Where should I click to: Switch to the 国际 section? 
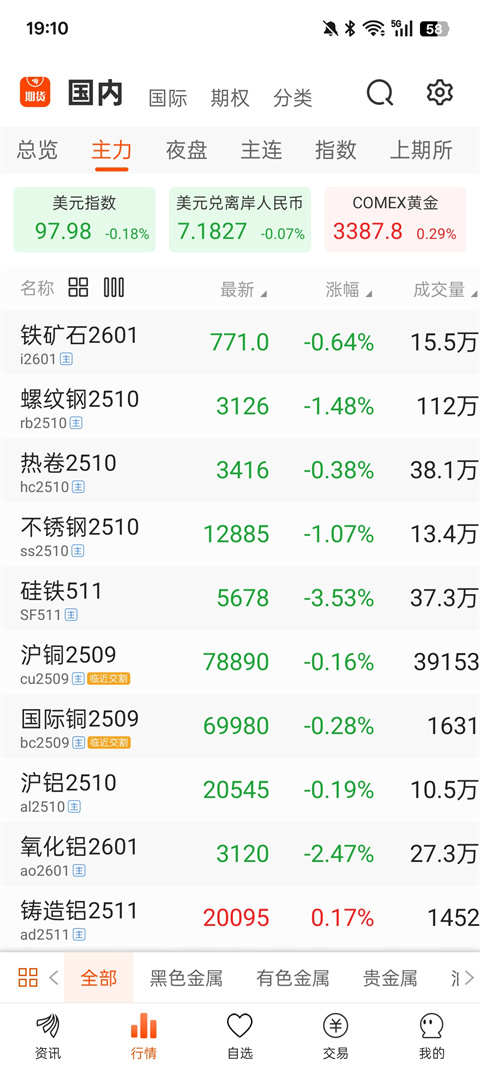click(168, 98)
